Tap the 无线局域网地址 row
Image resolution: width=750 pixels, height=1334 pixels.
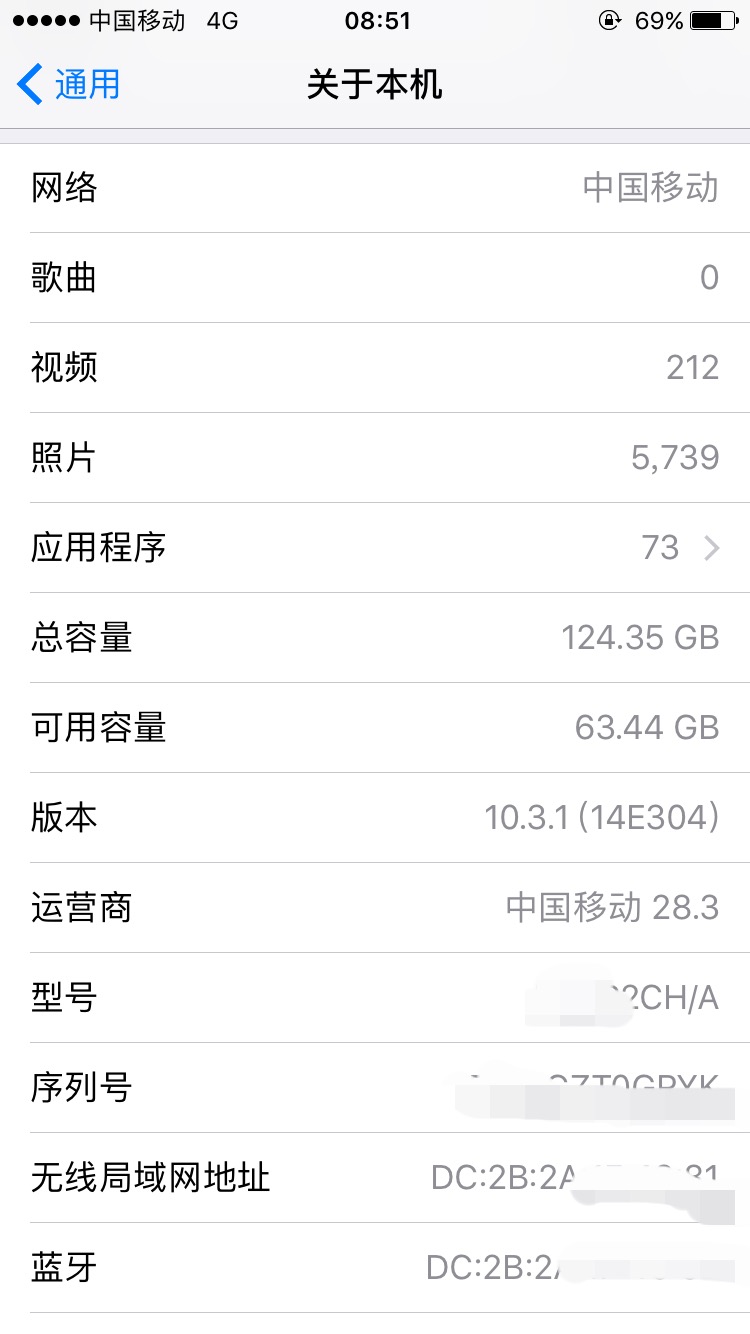point(375,1178)
